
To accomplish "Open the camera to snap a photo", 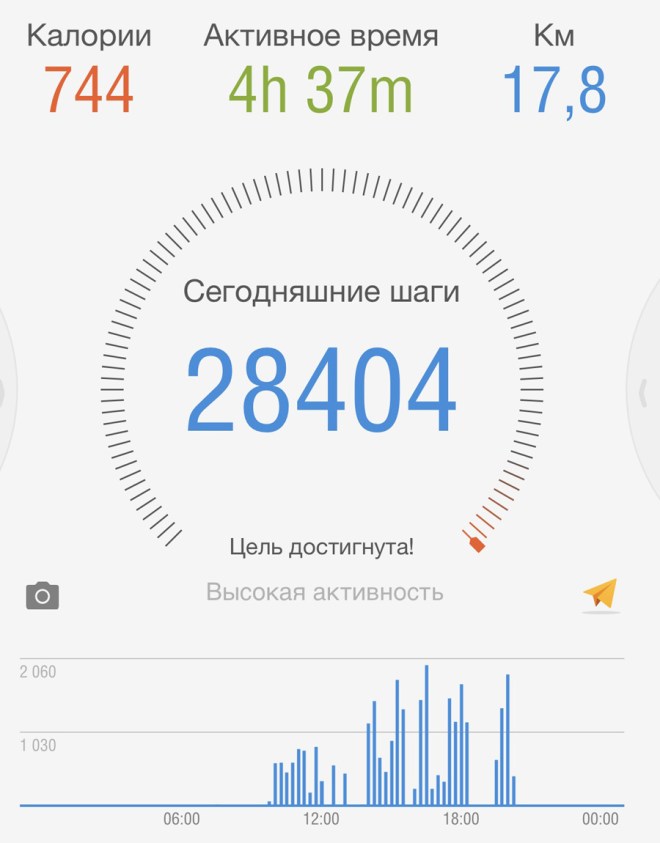I will coord(42,596).
